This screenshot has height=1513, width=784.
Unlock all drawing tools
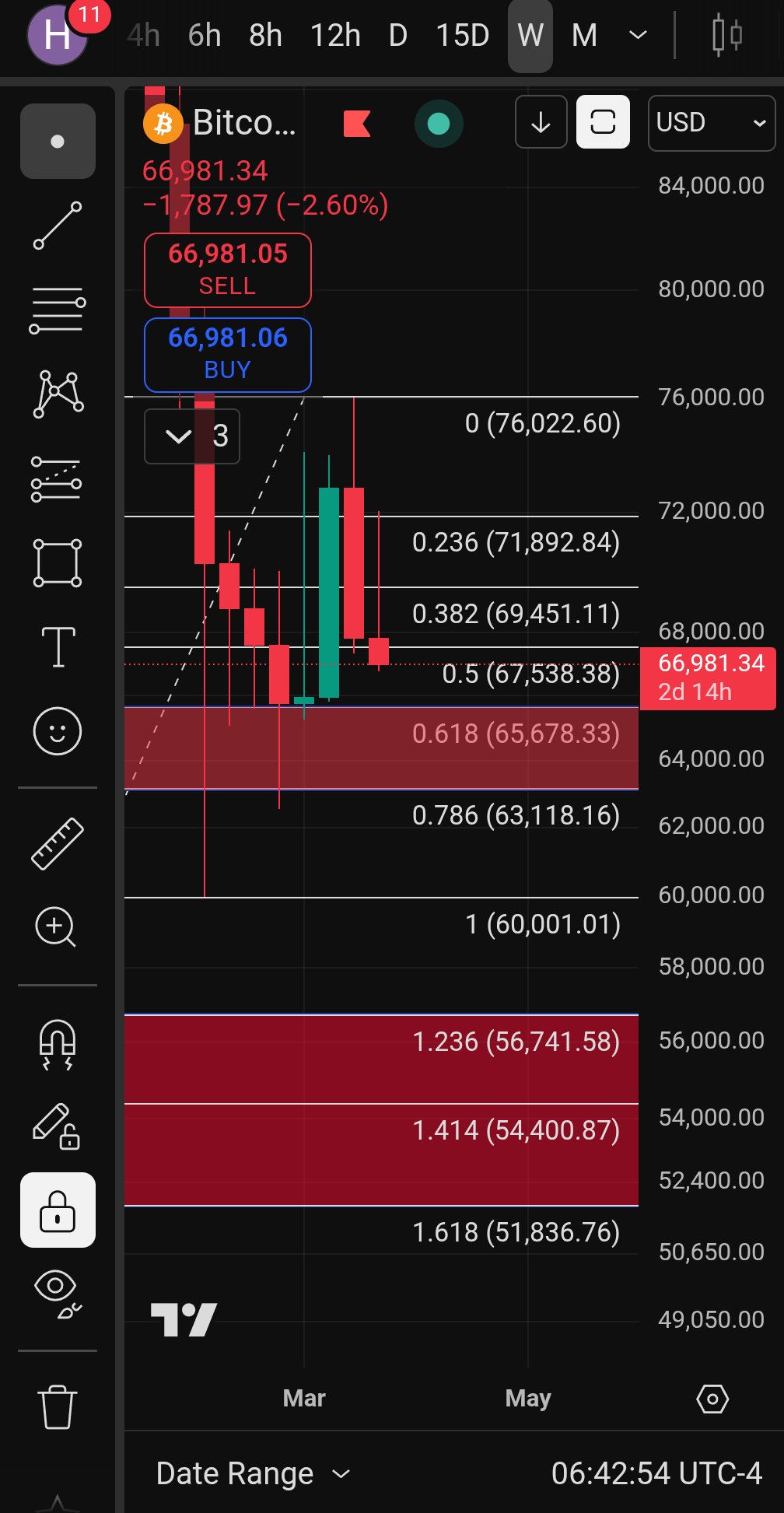pyautogui.click(x=58, y=1210)
